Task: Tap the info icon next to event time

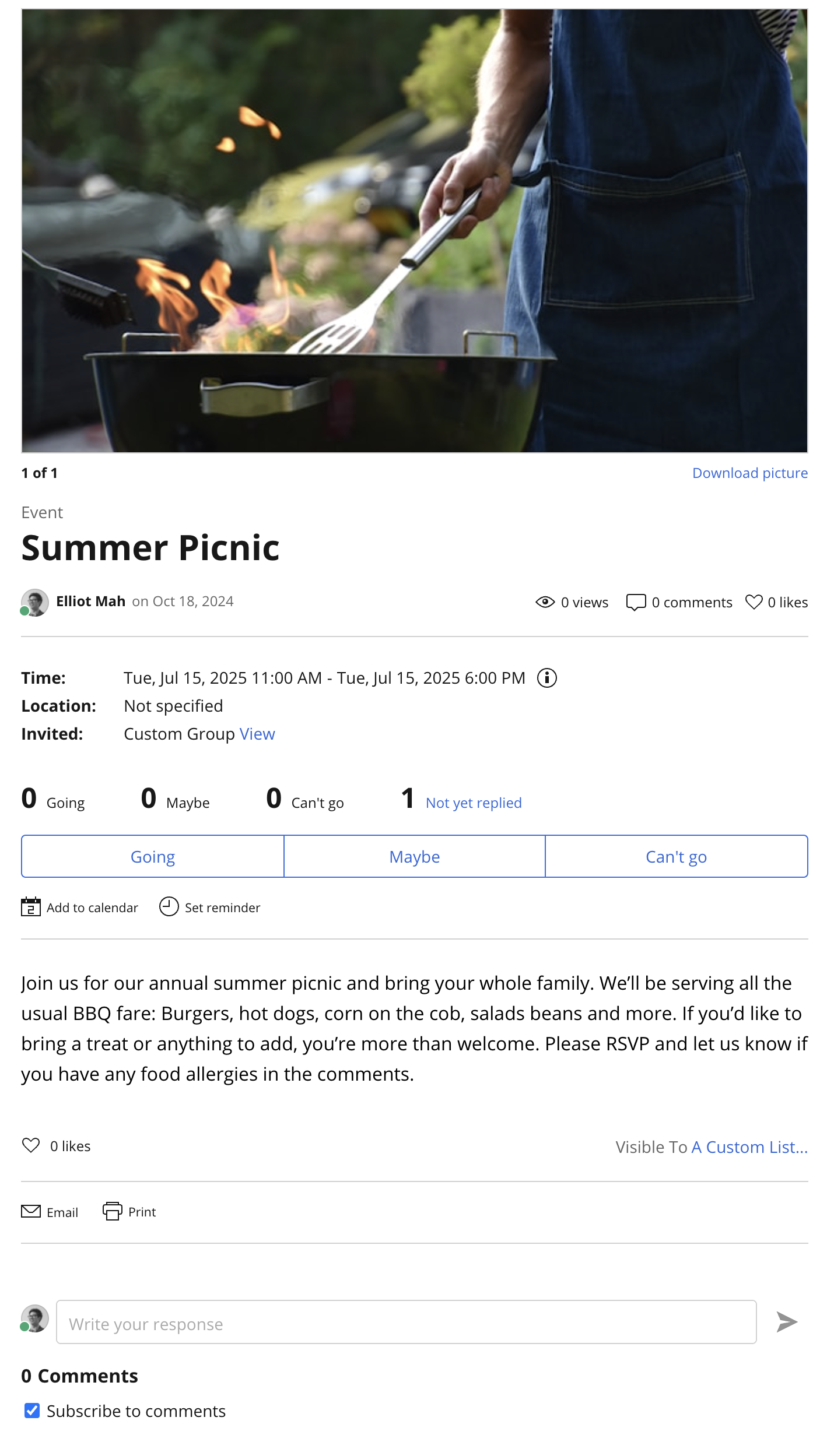Action: click(x=546, y=678)
